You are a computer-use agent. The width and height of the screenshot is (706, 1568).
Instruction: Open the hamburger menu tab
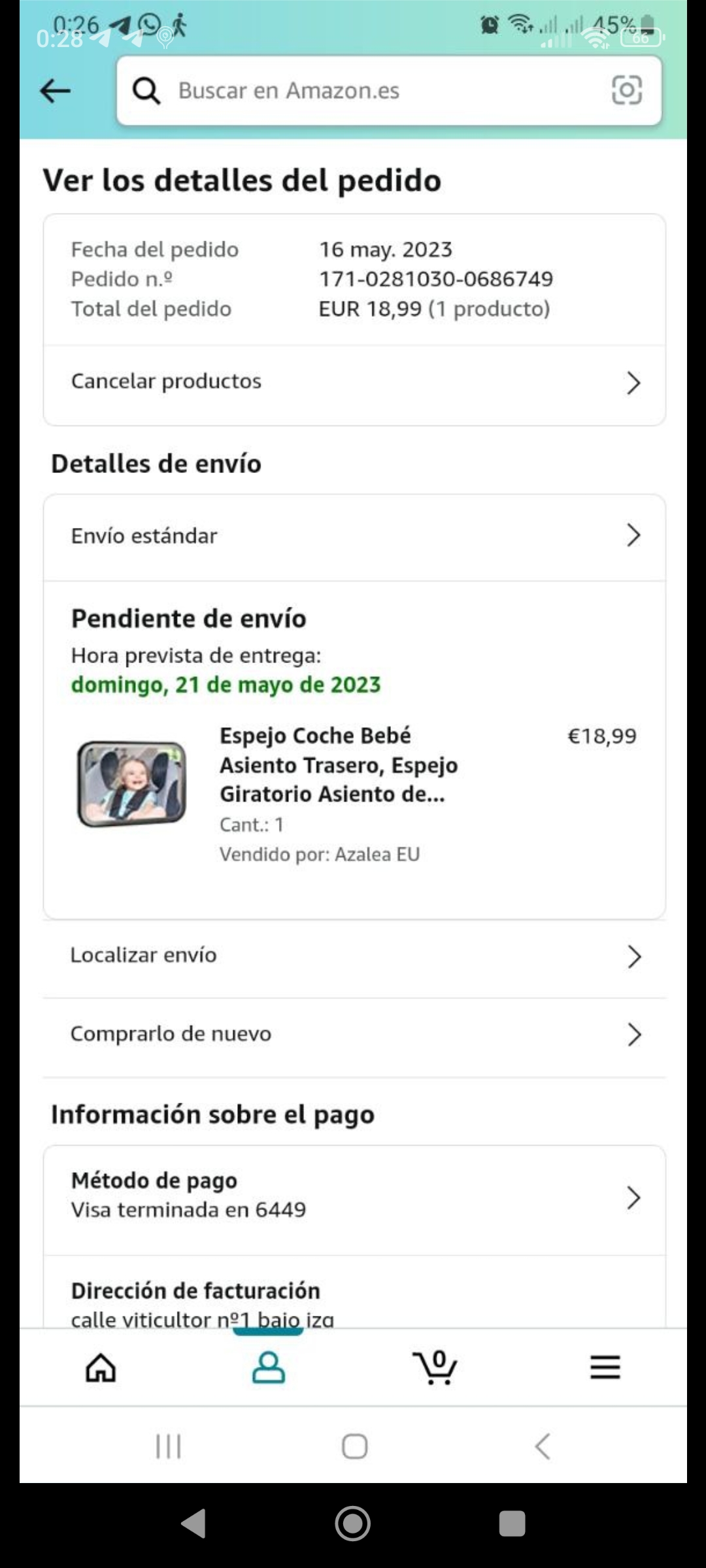(605, 1367)
